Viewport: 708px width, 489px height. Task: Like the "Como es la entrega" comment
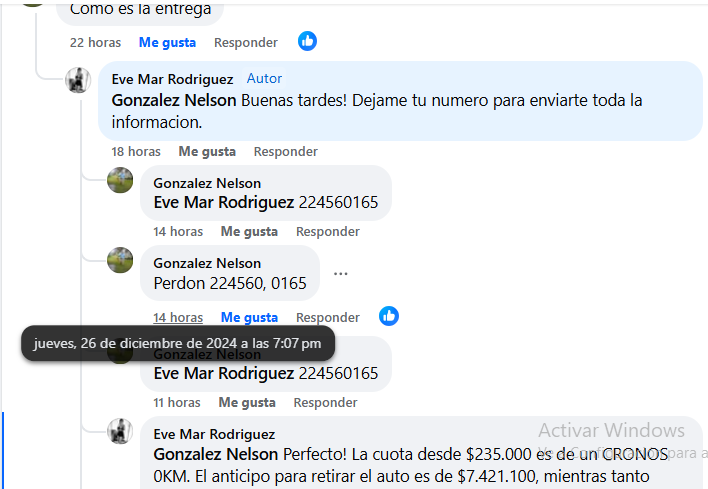[x=167, y=42]
